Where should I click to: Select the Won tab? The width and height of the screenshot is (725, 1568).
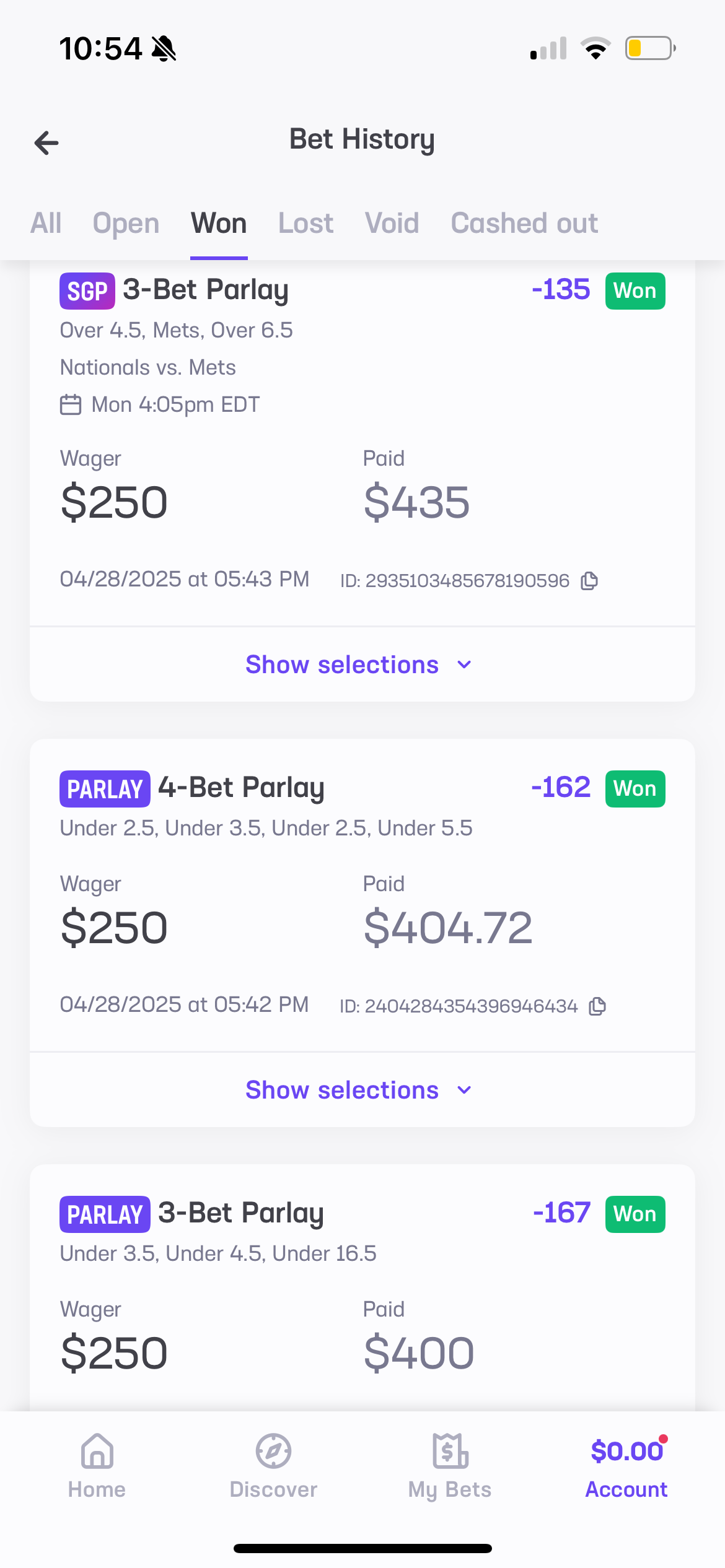point(219,224)
